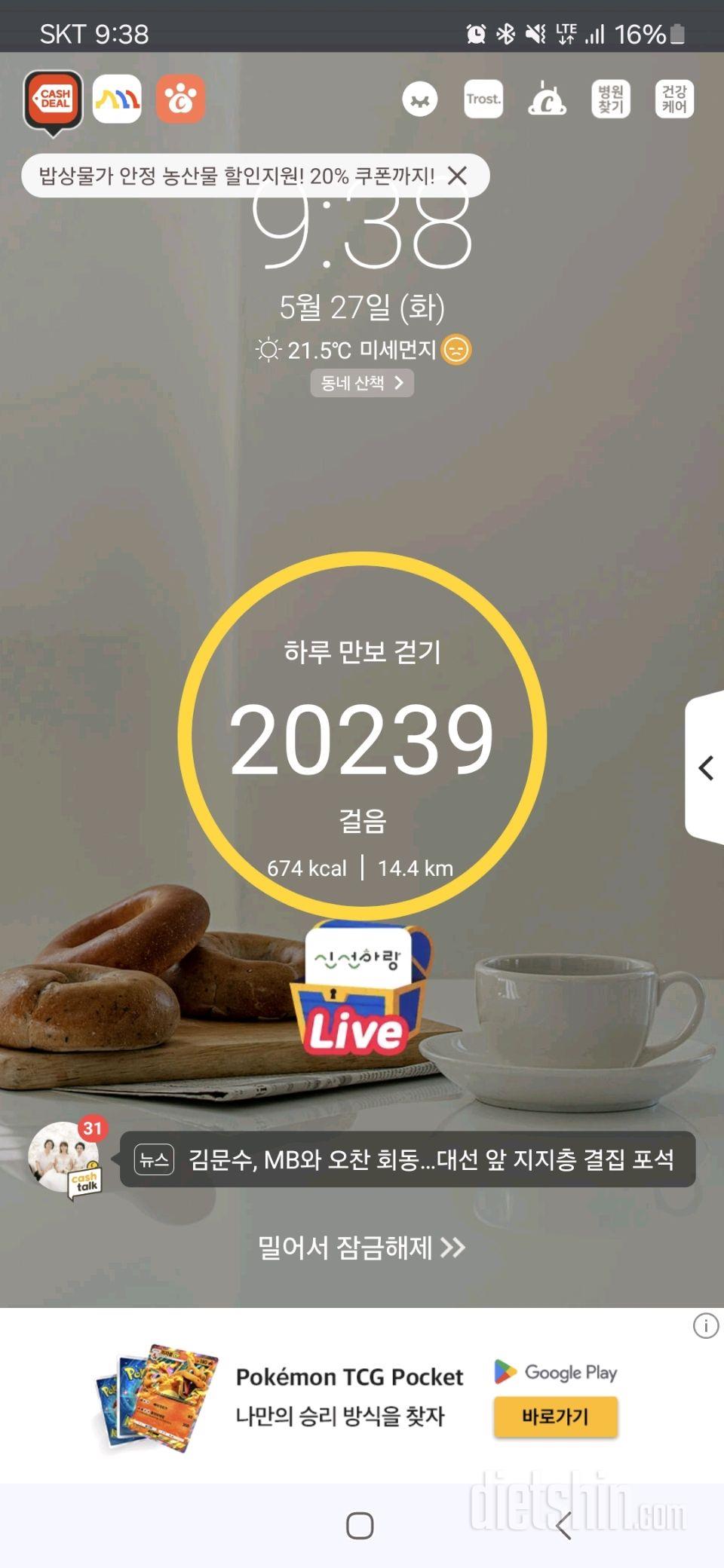The width and height of the screenshot is (724, 1568).
Task: Go to the system home button
Action: (360, 1526)
